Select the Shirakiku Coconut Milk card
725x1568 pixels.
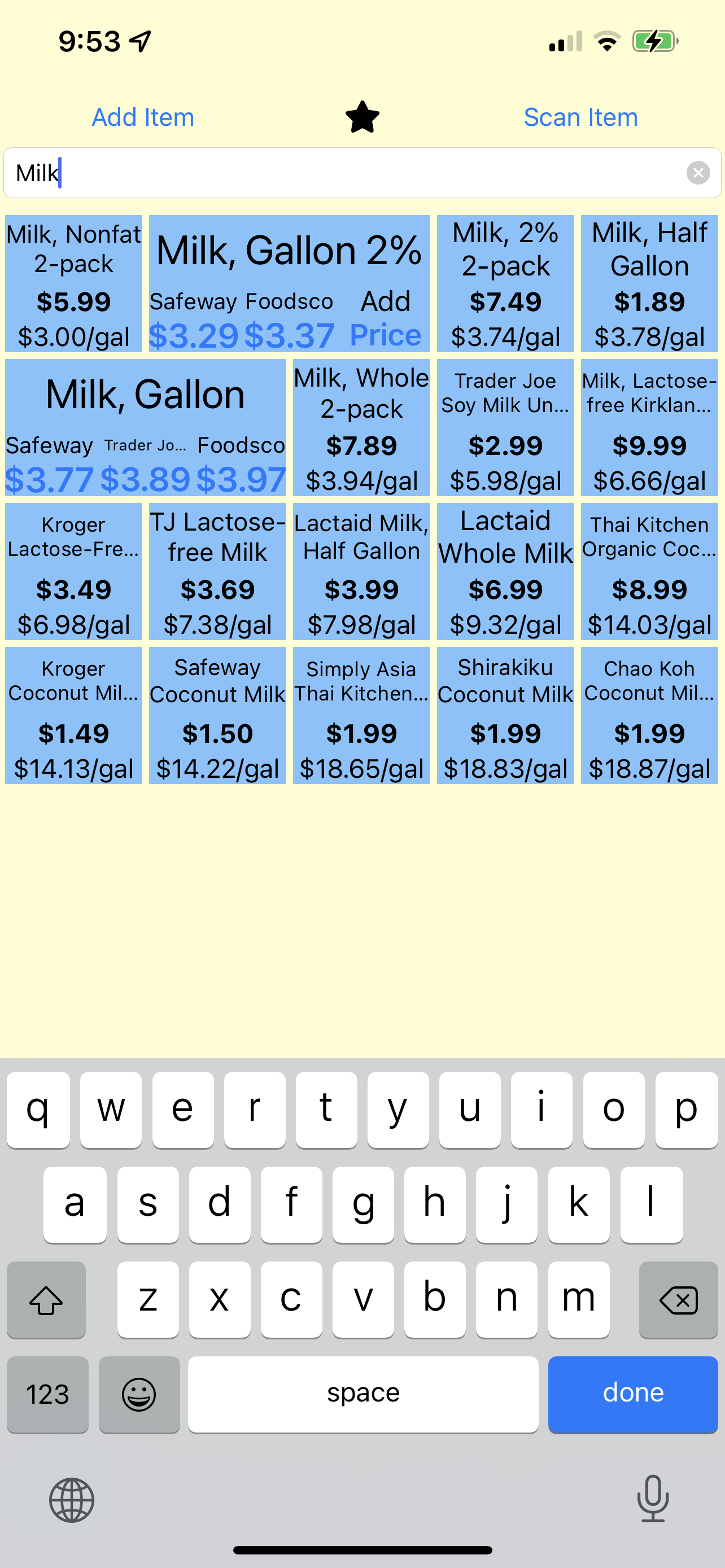coord(505,715)
